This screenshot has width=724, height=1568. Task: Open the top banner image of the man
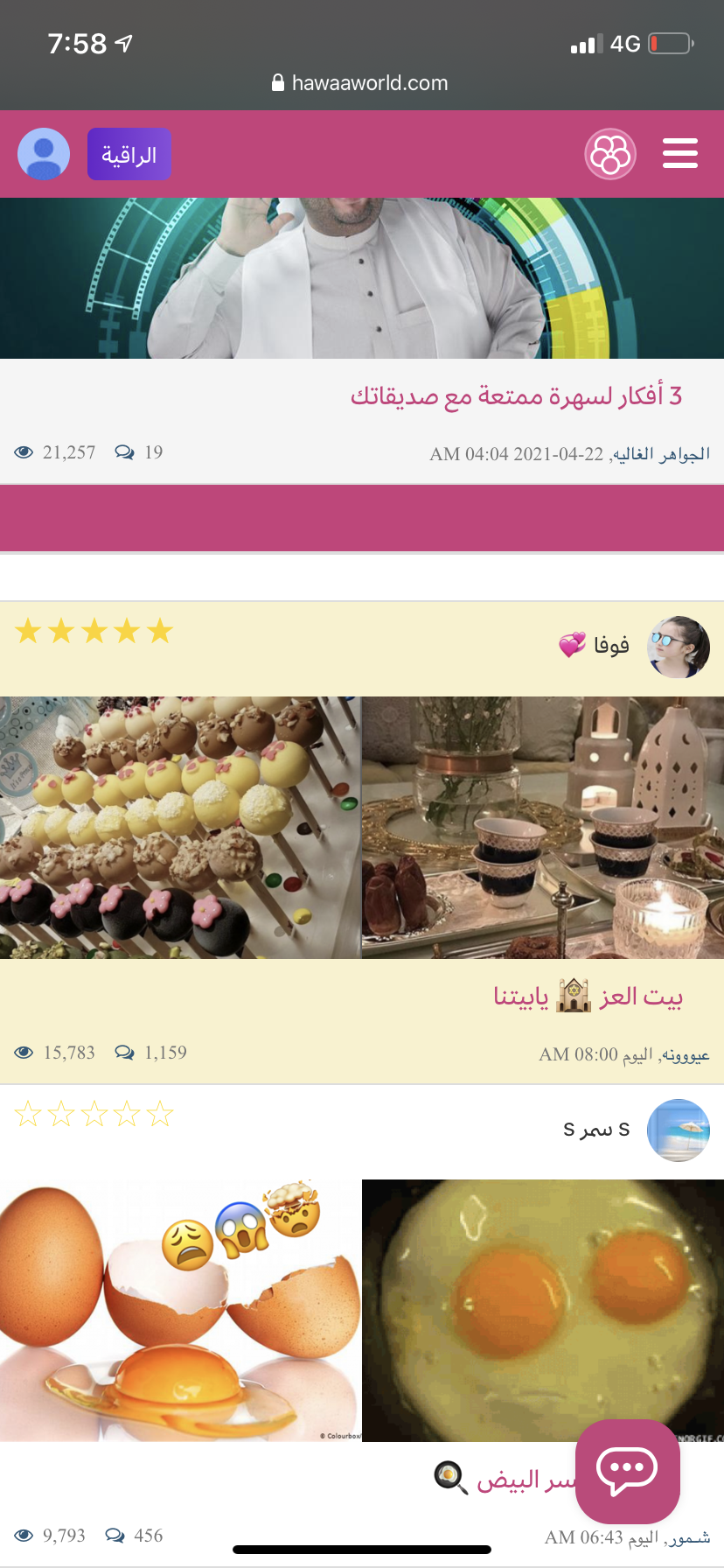click(362, 278)
